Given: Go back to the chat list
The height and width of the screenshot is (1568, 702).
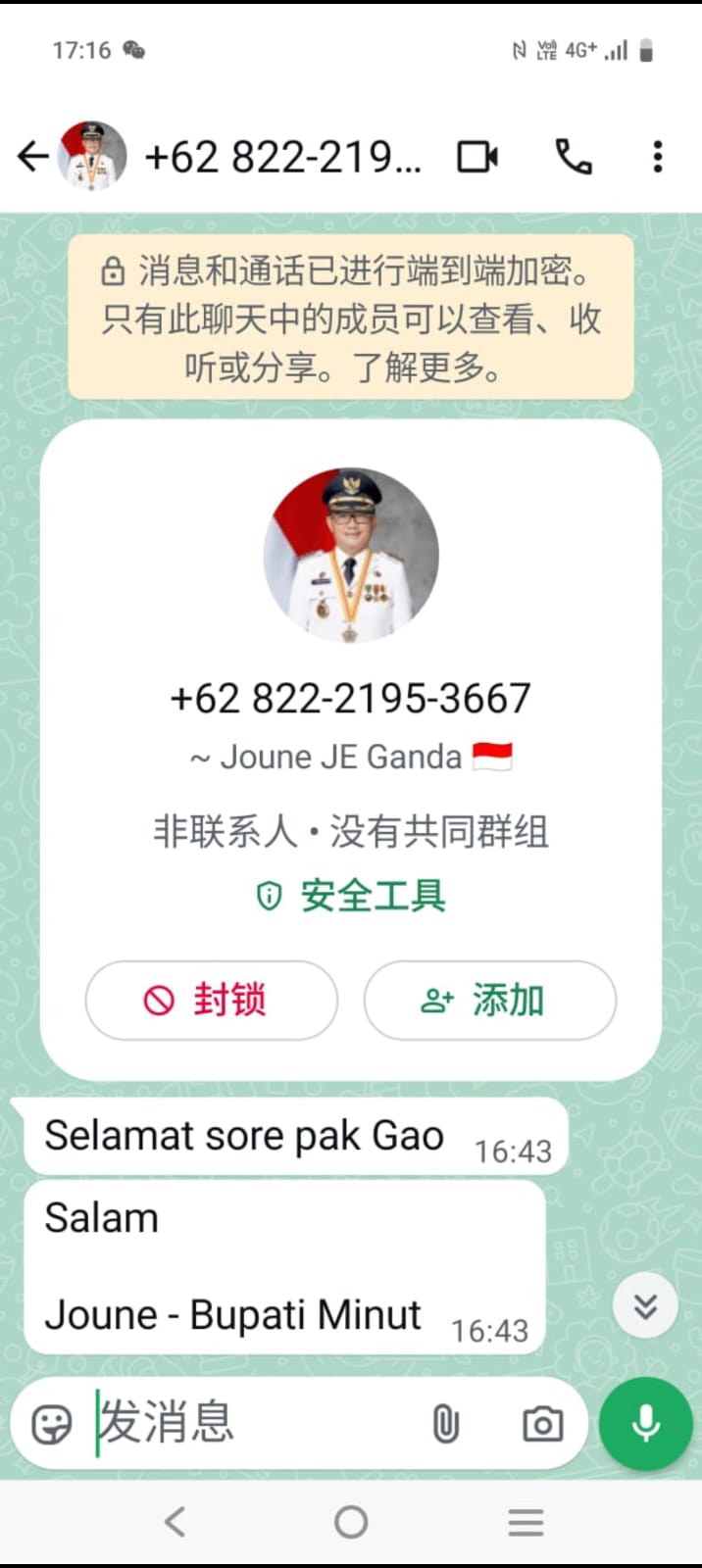Looking at the screenshot, I should [33, 156].
